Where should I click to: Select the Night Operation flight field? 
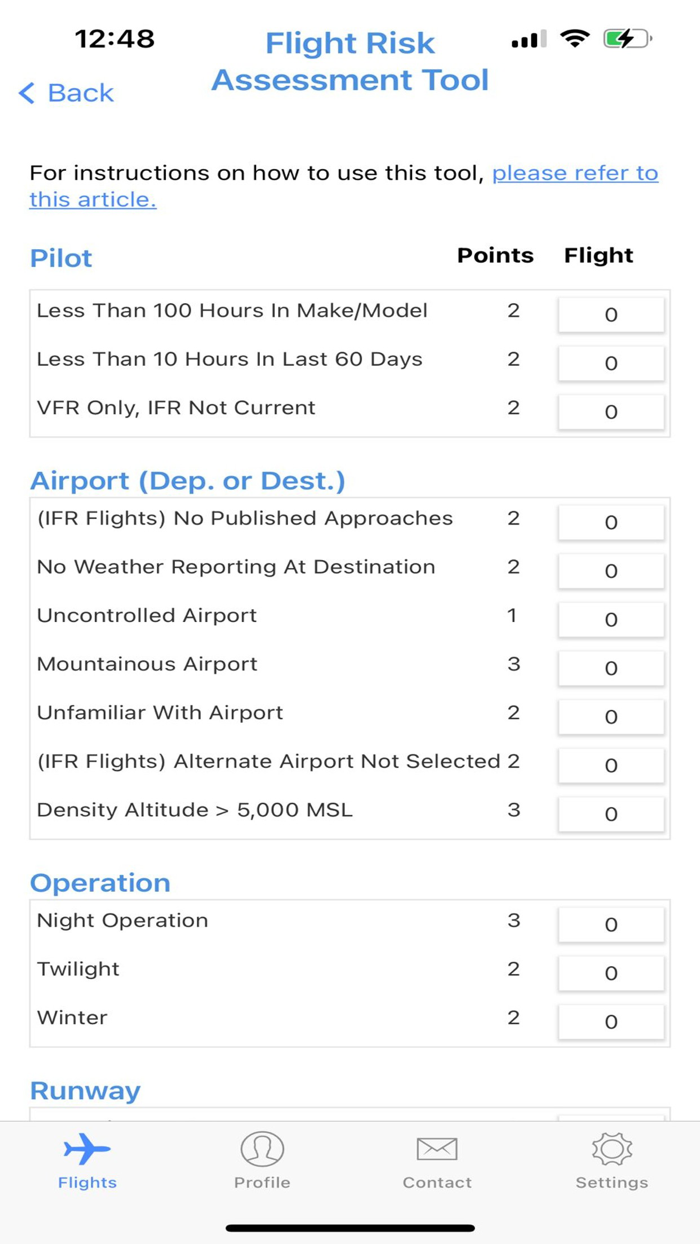[x=611, y=924]
